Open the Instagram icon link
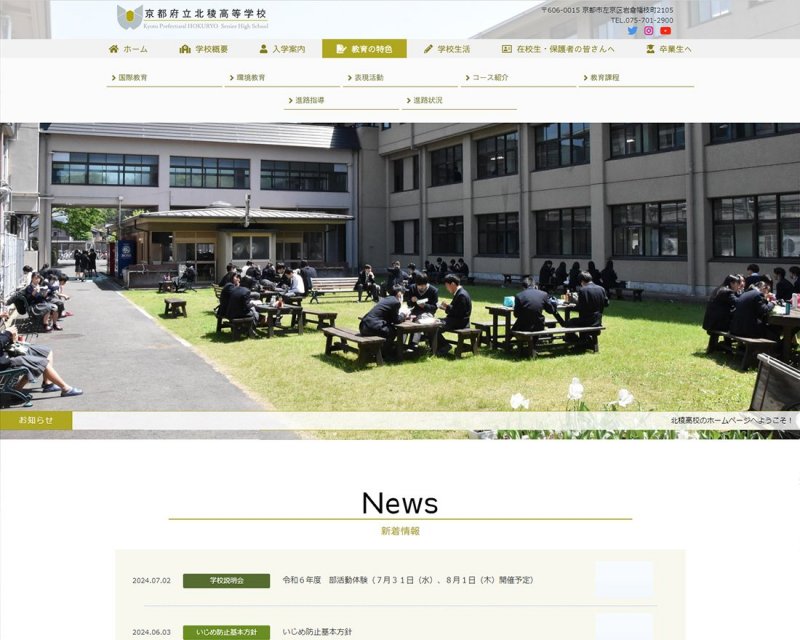 coord(648,31)
